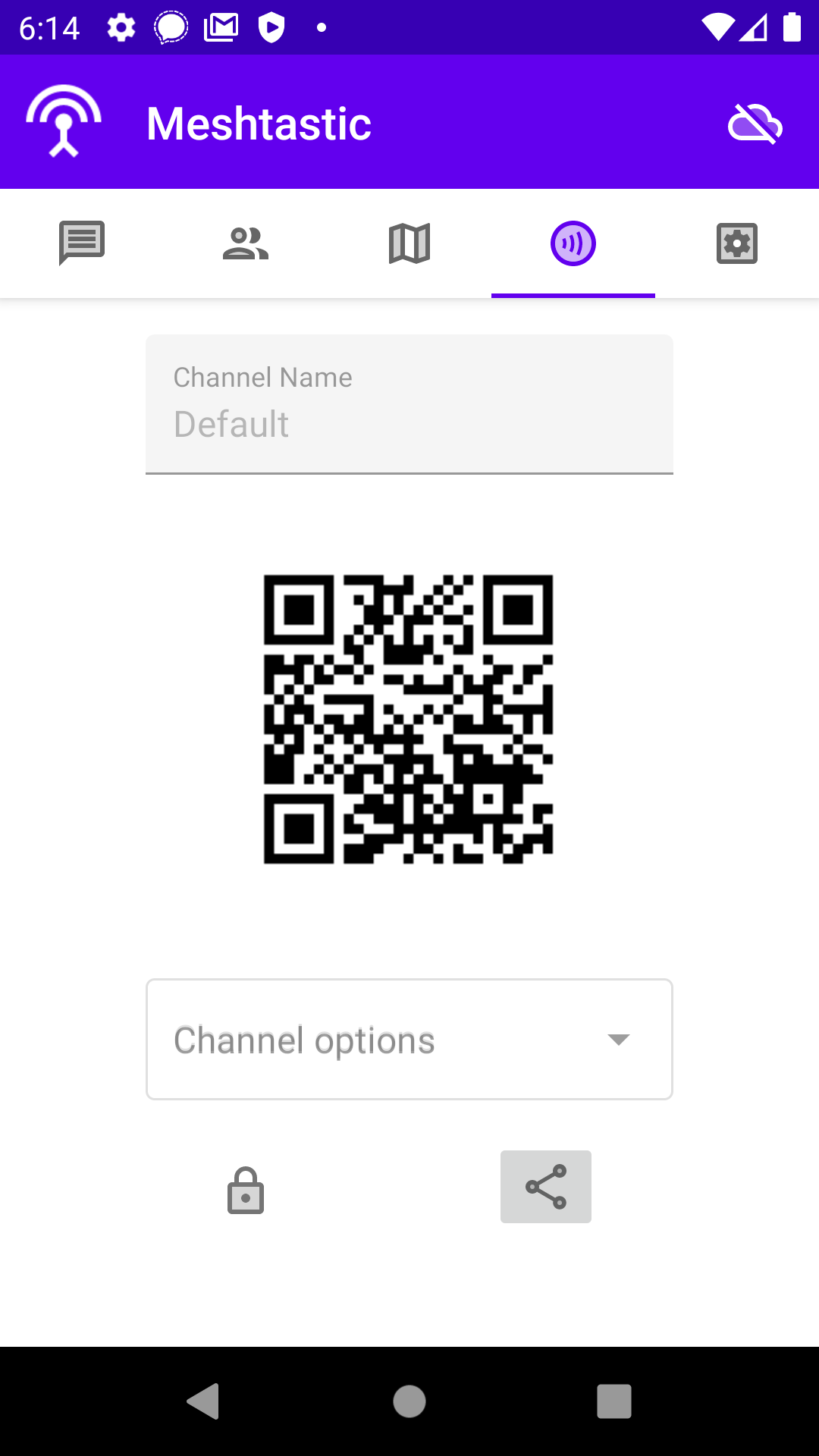The width and height of the screenshot is (819, 1456).
Task: Tap the Channel Name field
Action: pos(409,404)
